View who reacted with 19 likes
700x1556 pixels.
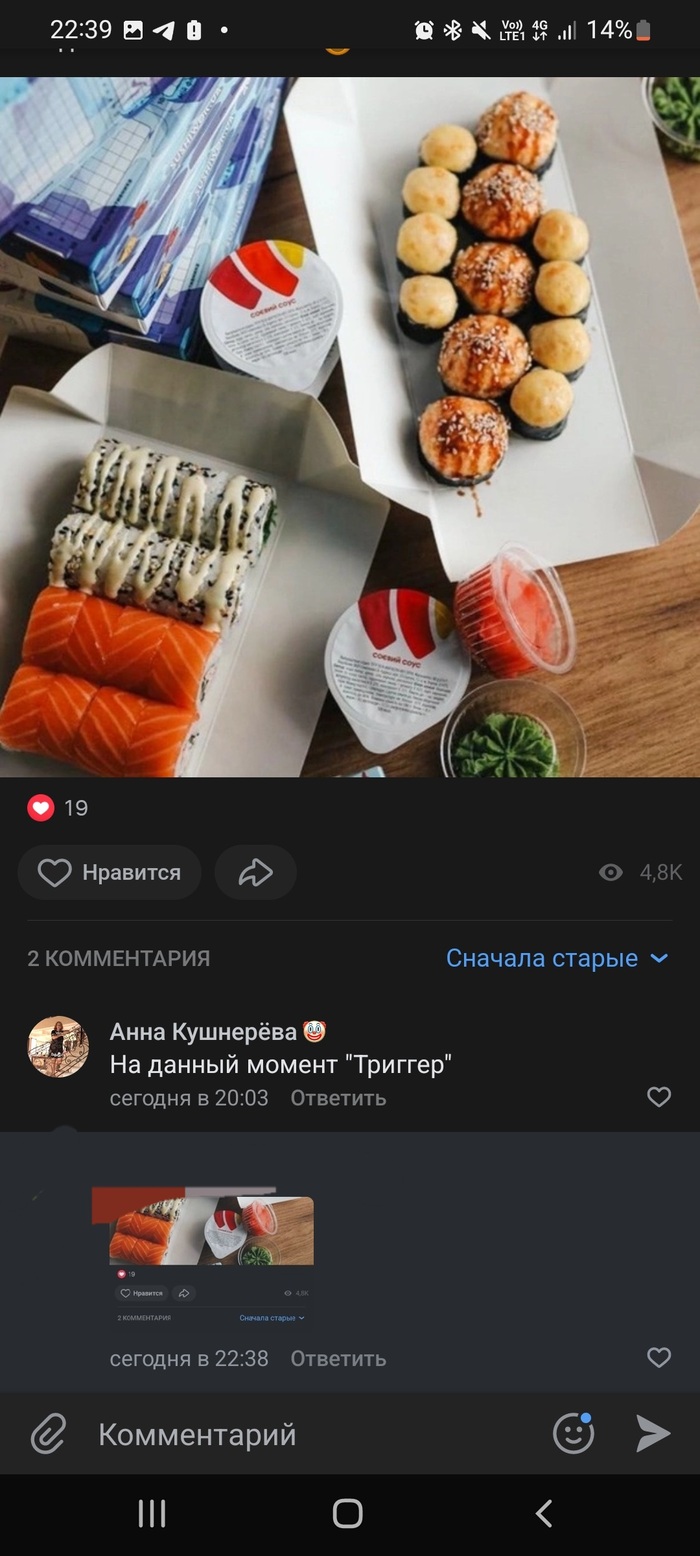tap(58, 808)
